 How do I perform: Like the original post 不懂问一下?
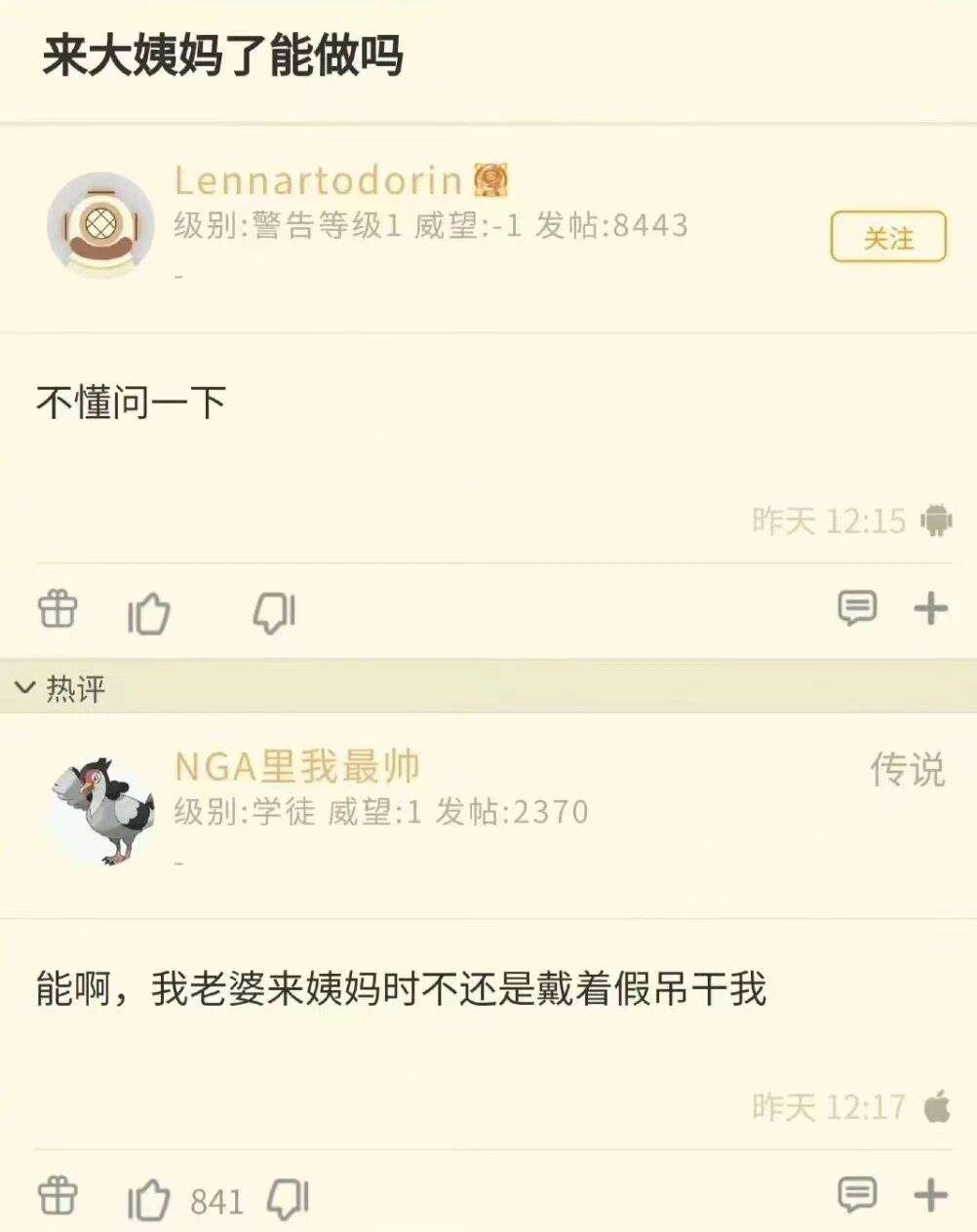coord(149,613)
